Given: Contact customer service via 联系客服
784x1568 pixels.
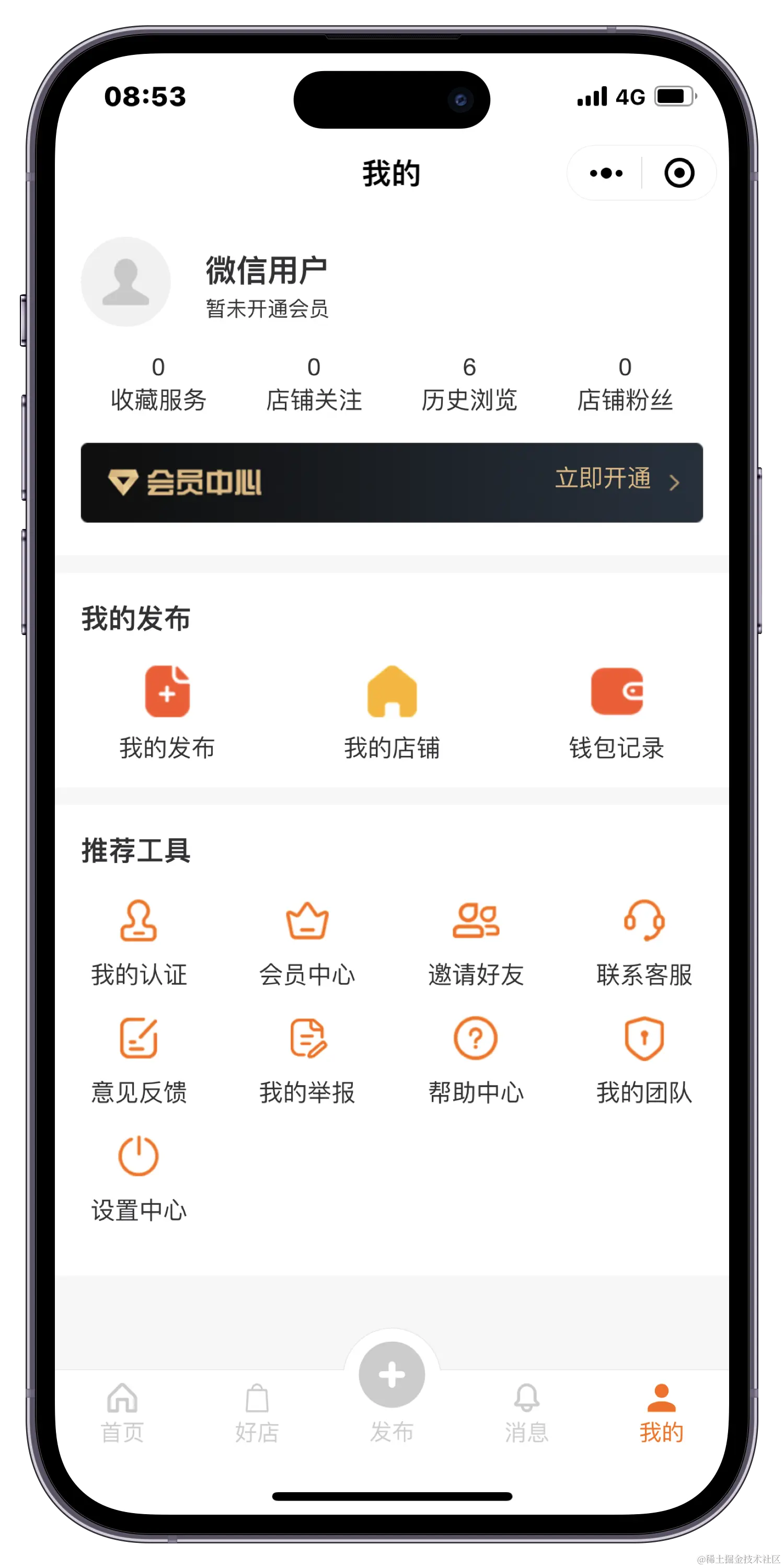Looking at the screenshot, I should (x=644, y=942).
